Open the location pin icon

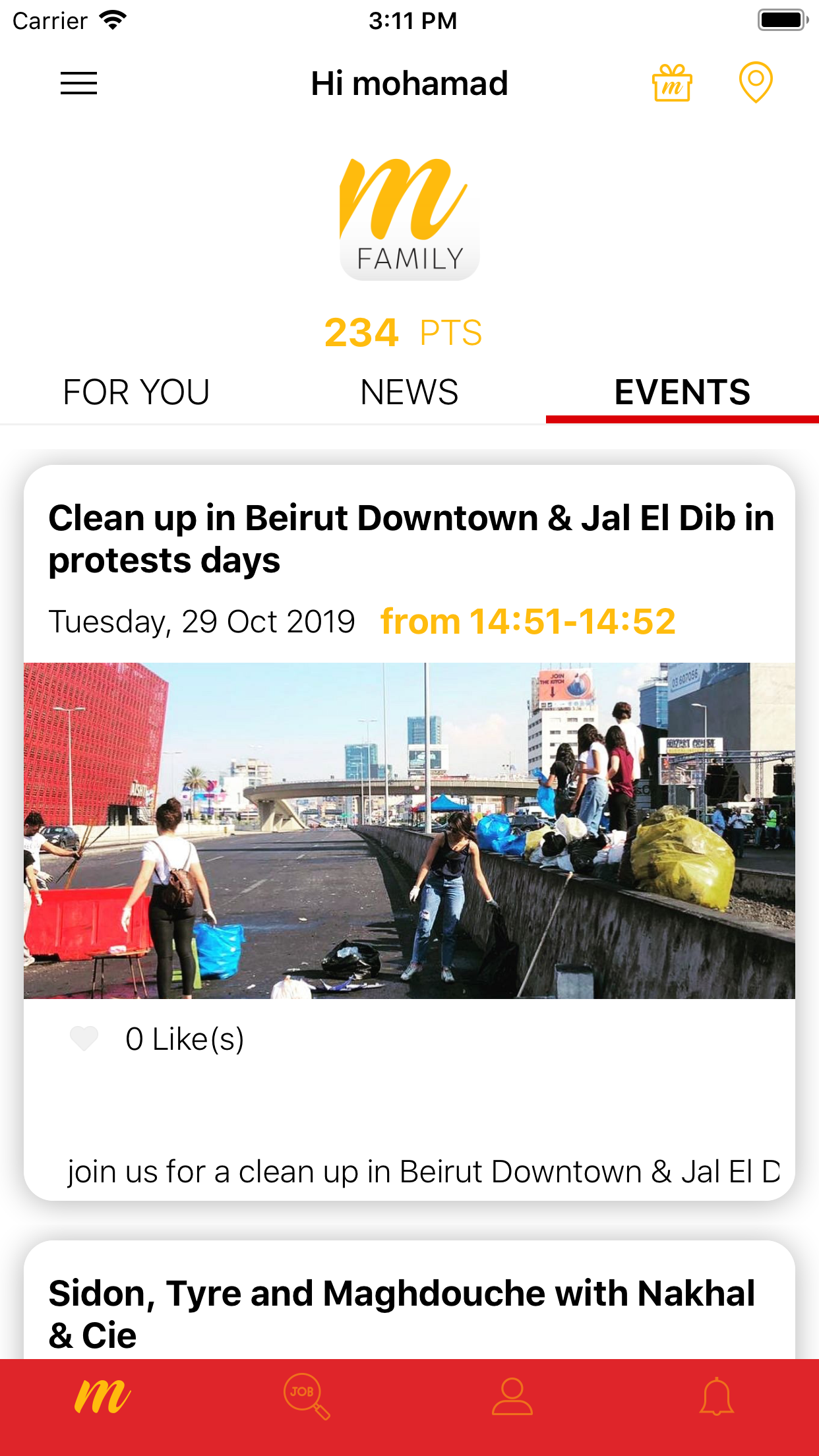click(x=755, y=83)
